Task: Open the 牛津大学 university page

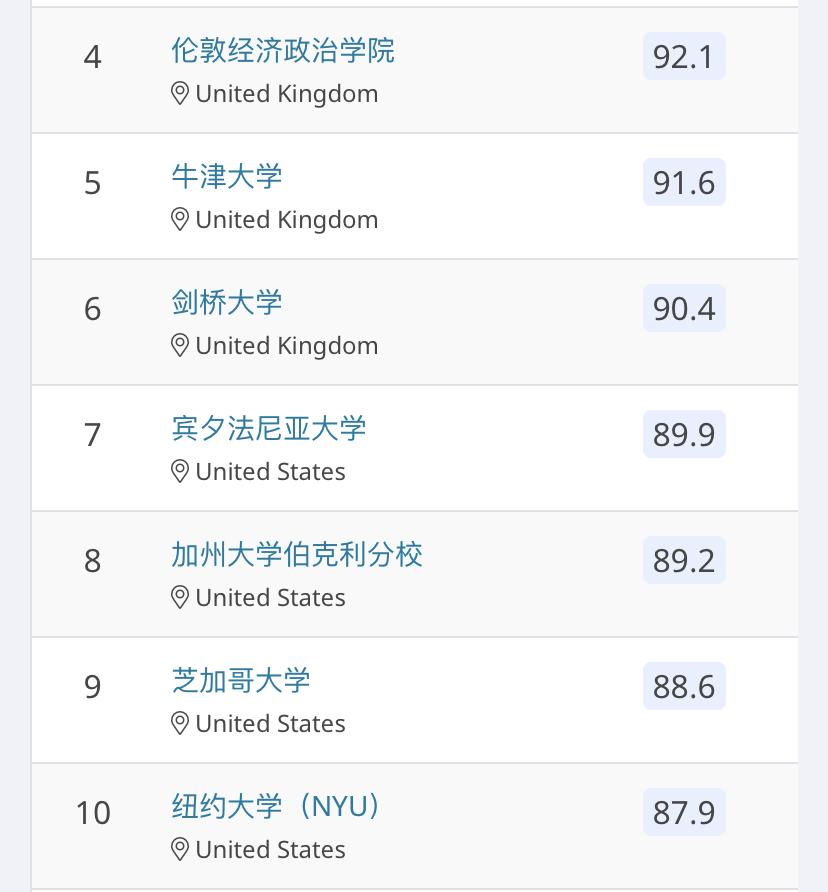Action: 227,177
